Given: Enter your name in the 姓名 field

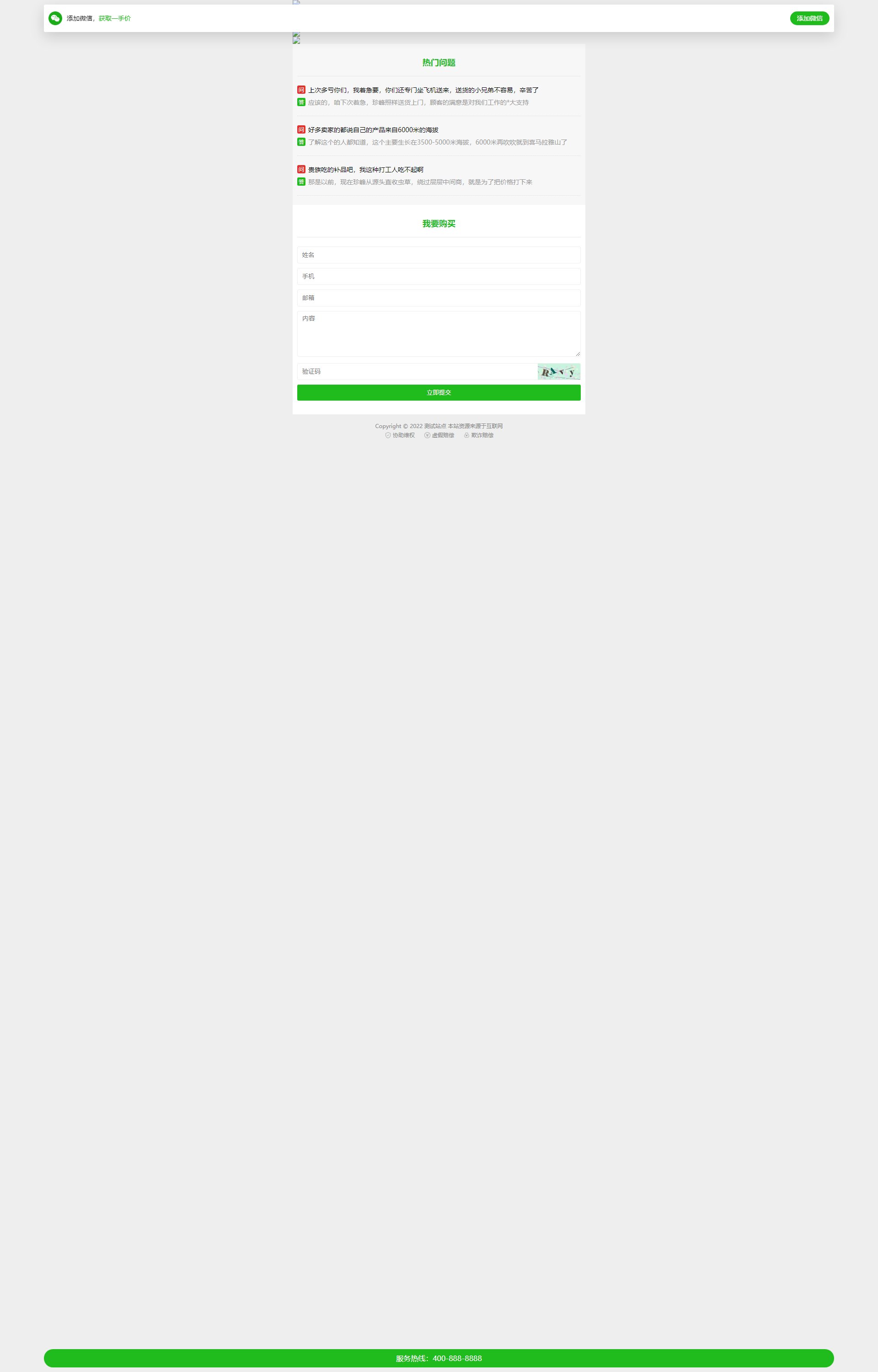Looking at the screenshot, I should tap(439, 255).
